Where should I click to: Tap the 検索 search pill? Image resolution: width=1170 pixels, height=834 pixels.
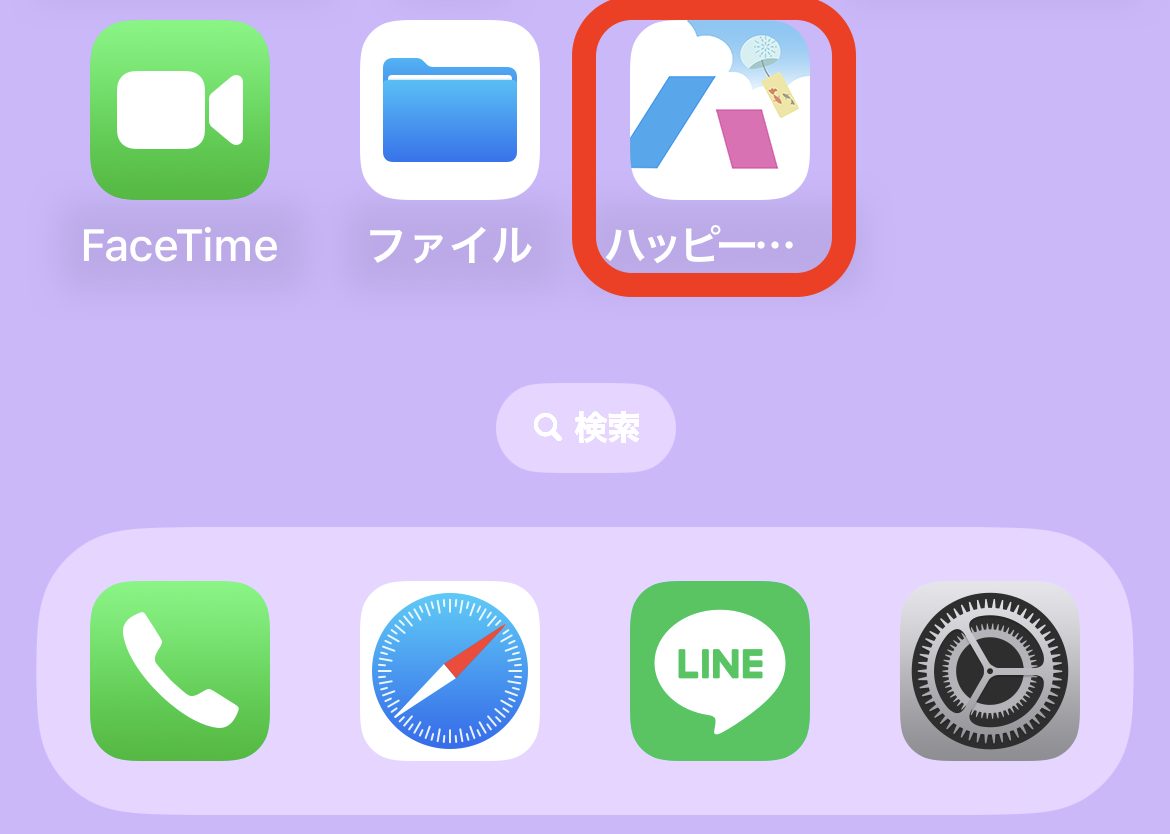[586, 428]
